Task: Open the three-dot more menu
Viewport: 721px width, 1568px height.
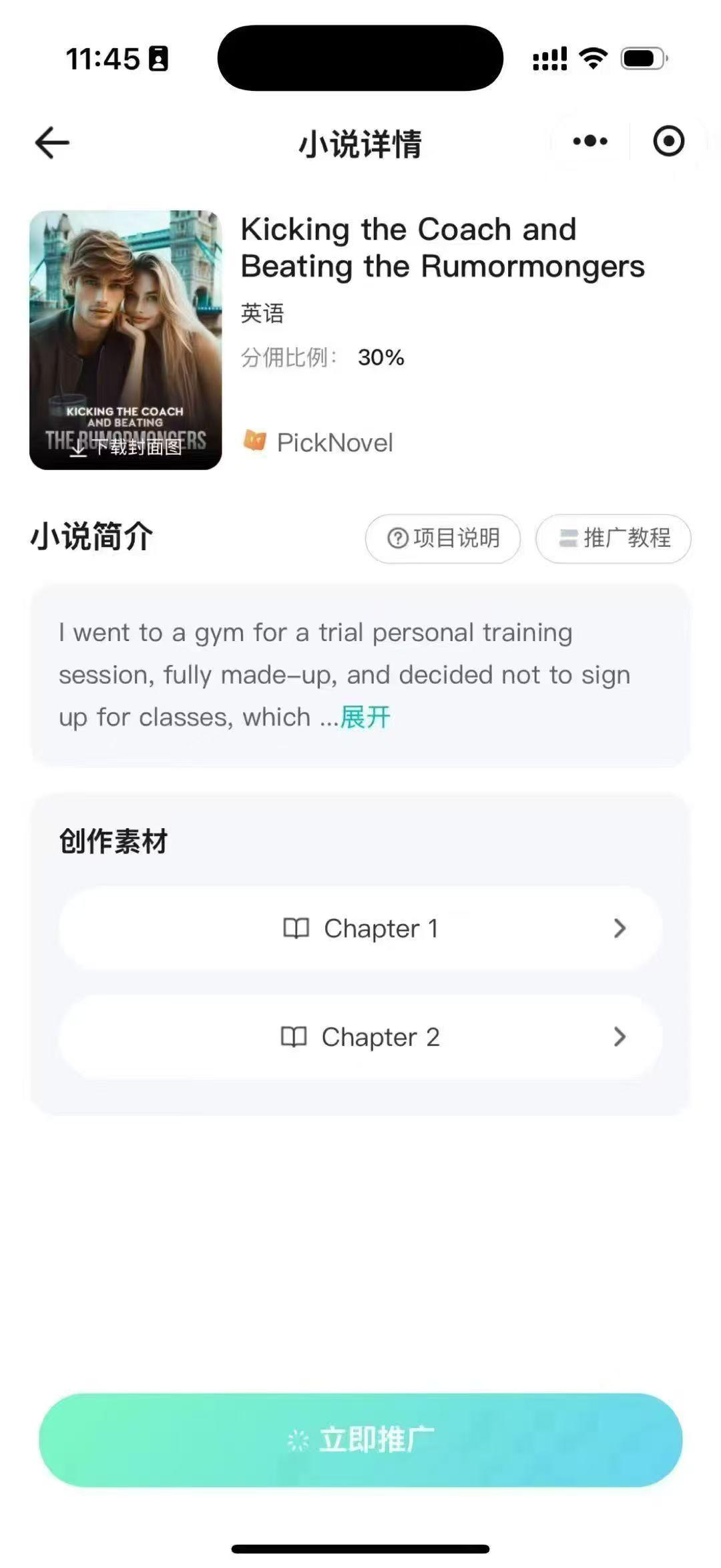Action: 590,142
